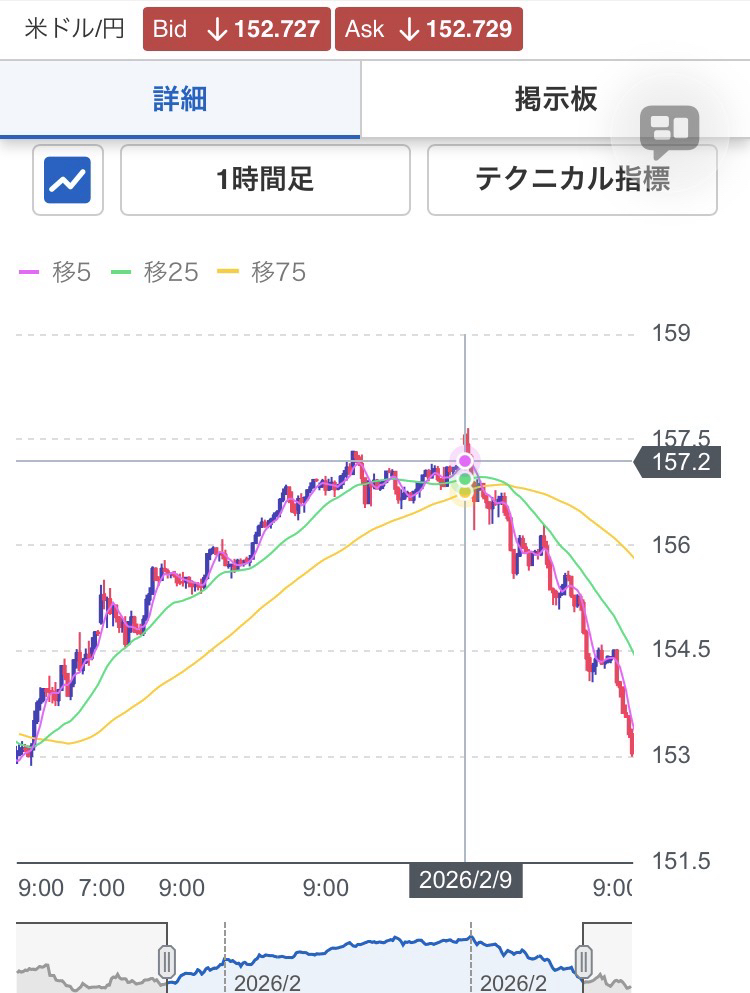Tap the right range slider handle
Screen dimensions: 750x993
582,961
